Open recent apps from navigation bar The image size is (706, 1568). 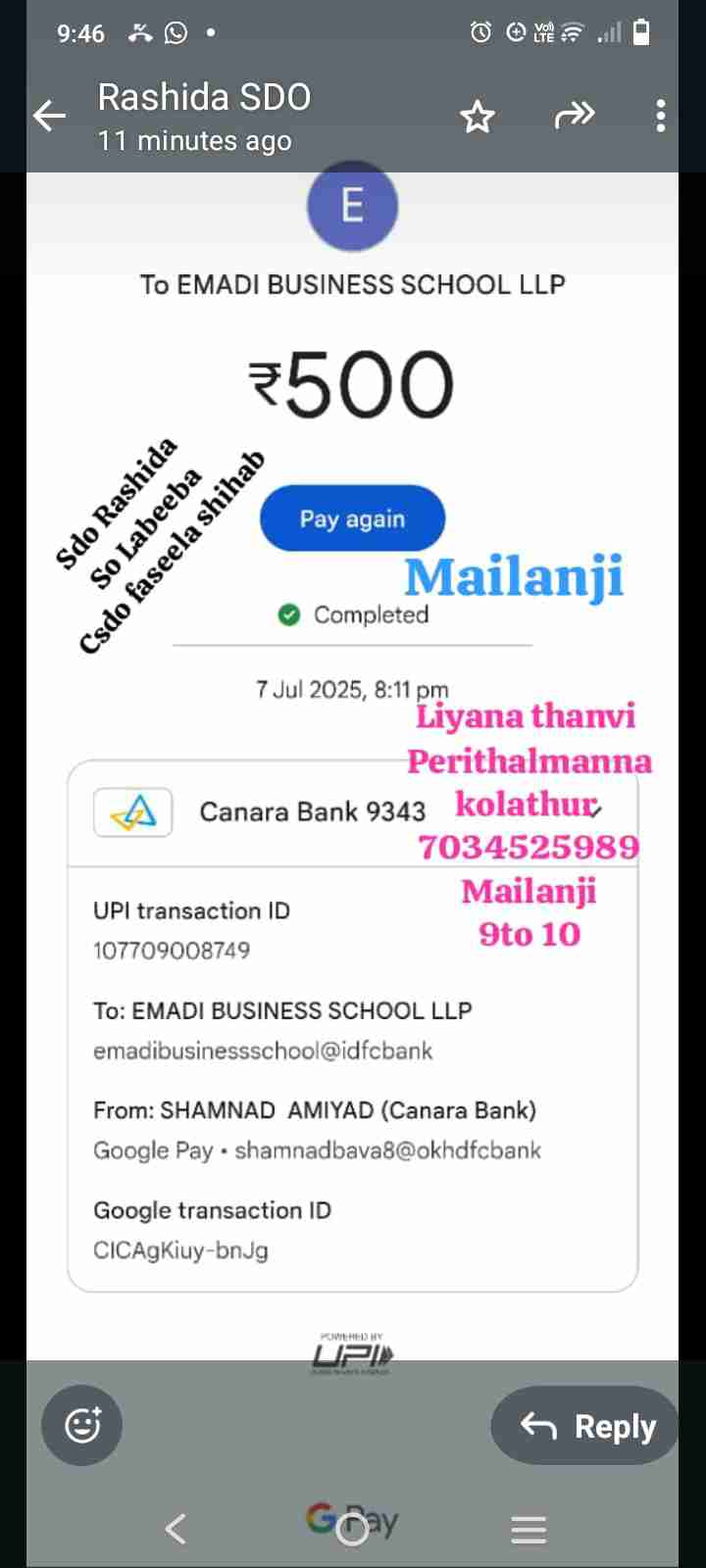(529, 1529)
